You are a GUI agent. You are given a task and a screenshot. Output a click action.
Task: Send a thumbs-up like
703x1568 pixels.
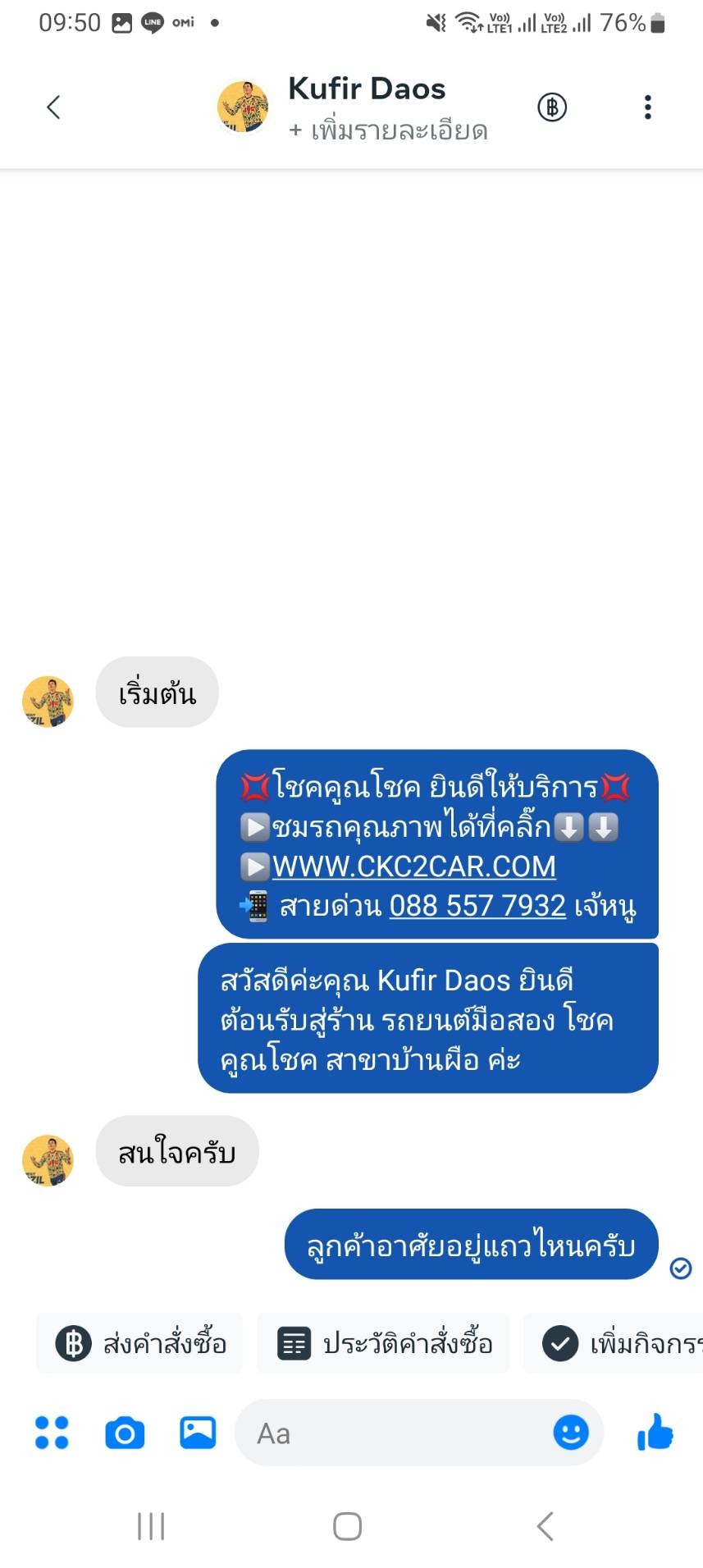655,1432
